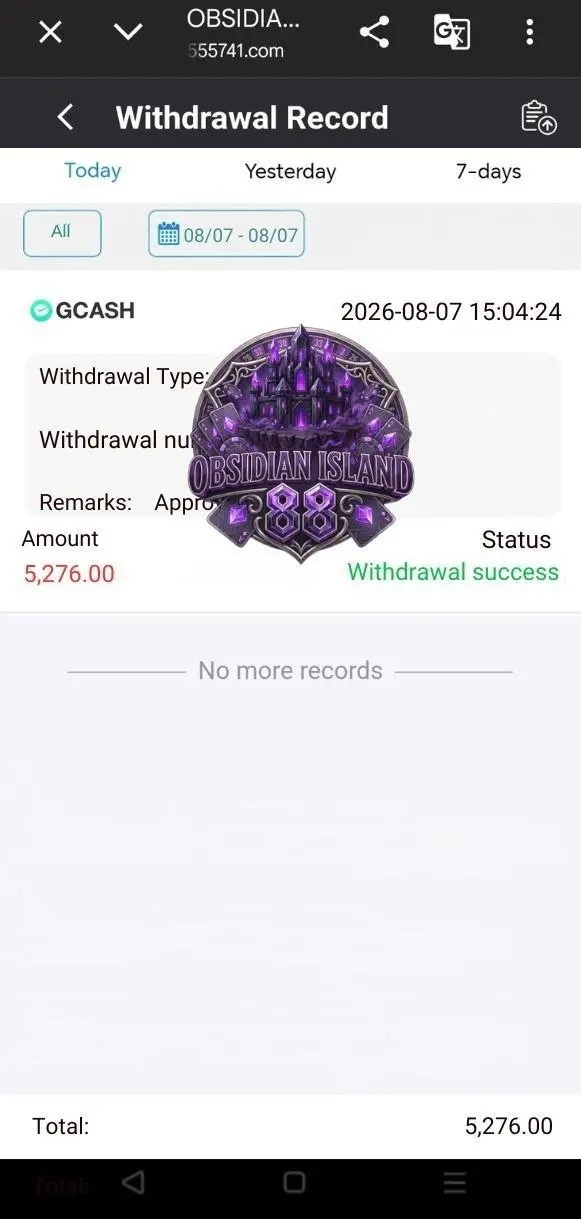Tap the system home button
This screenshot has width=581, height=1219.
tap(294, 1183)
